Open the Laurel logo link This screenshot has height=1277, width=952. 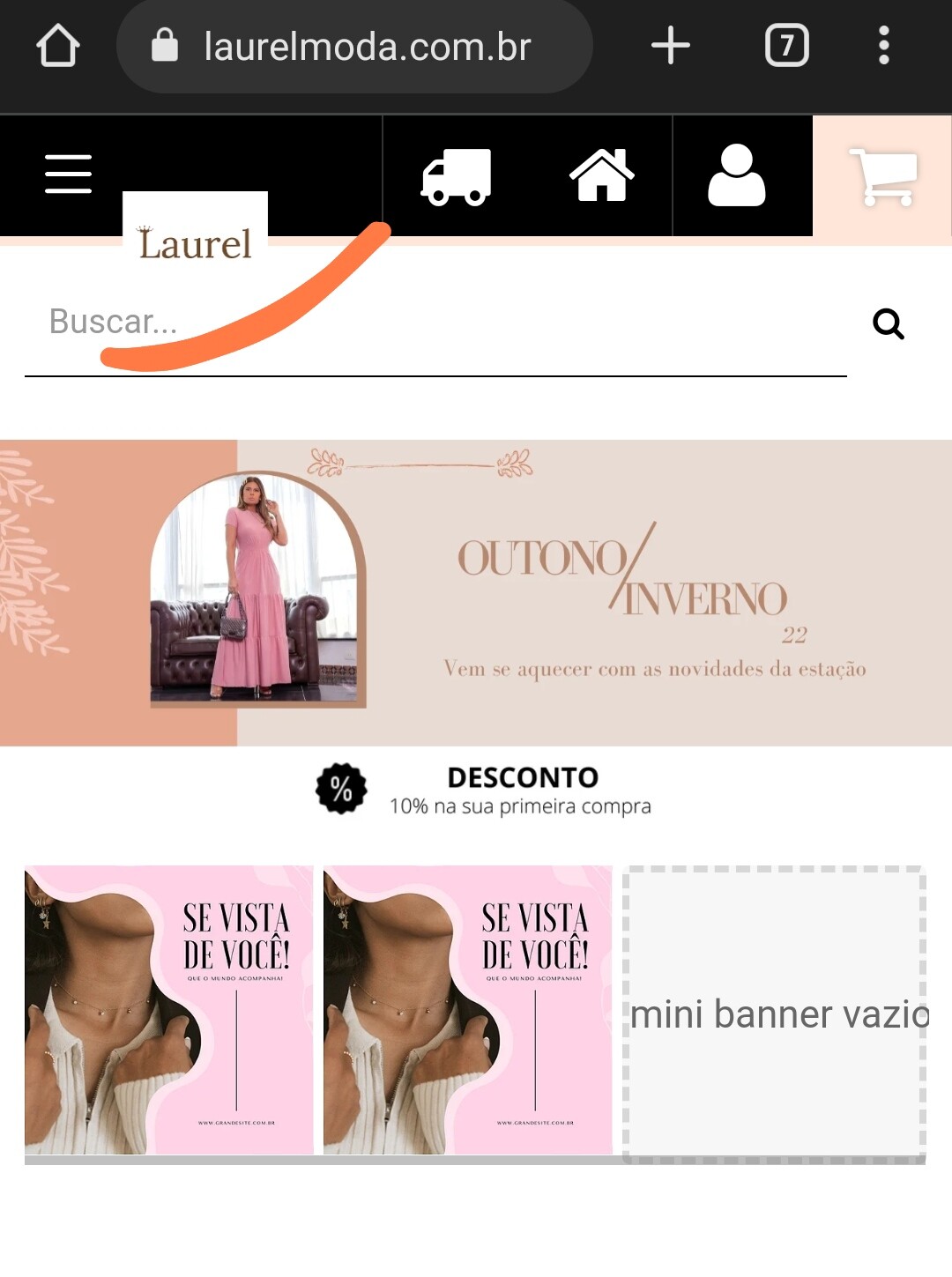pyautogui.click(x=195, y=242)
